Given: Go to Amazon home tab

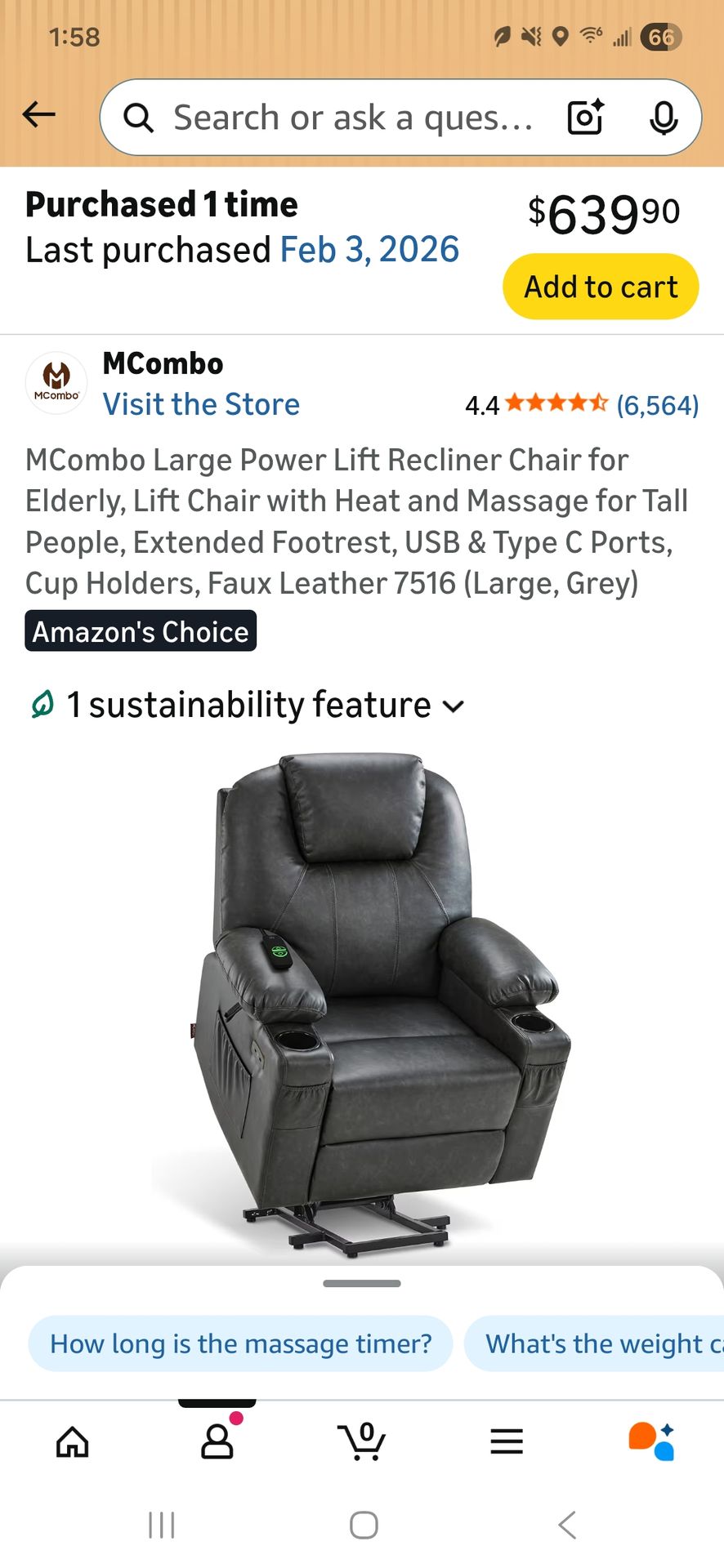Looking at the screenshot, I should click(x=72, y=1442).
